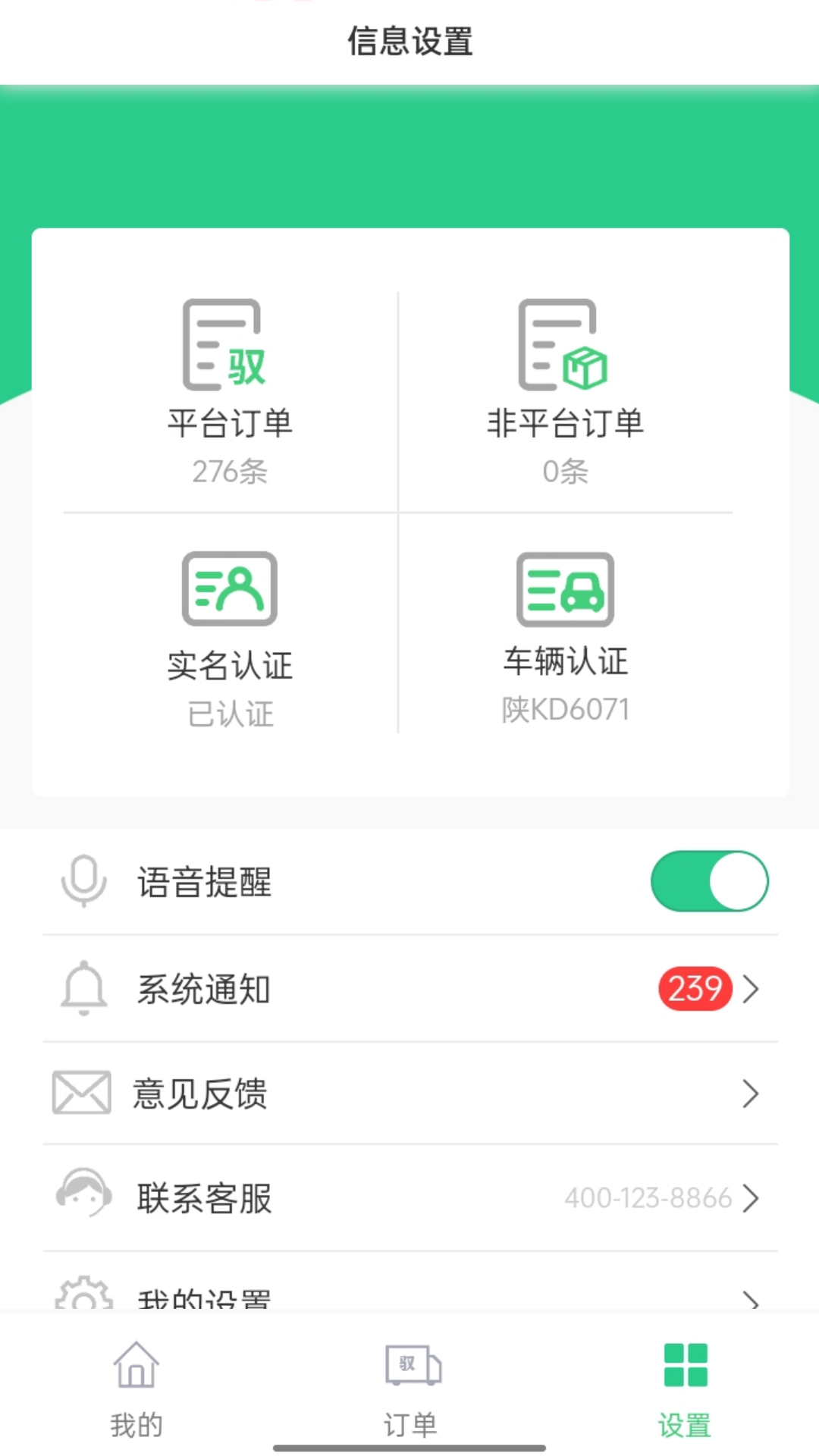Go to 意见反馈 page
Screen dimensions: 819x1456
(409, 1094)
